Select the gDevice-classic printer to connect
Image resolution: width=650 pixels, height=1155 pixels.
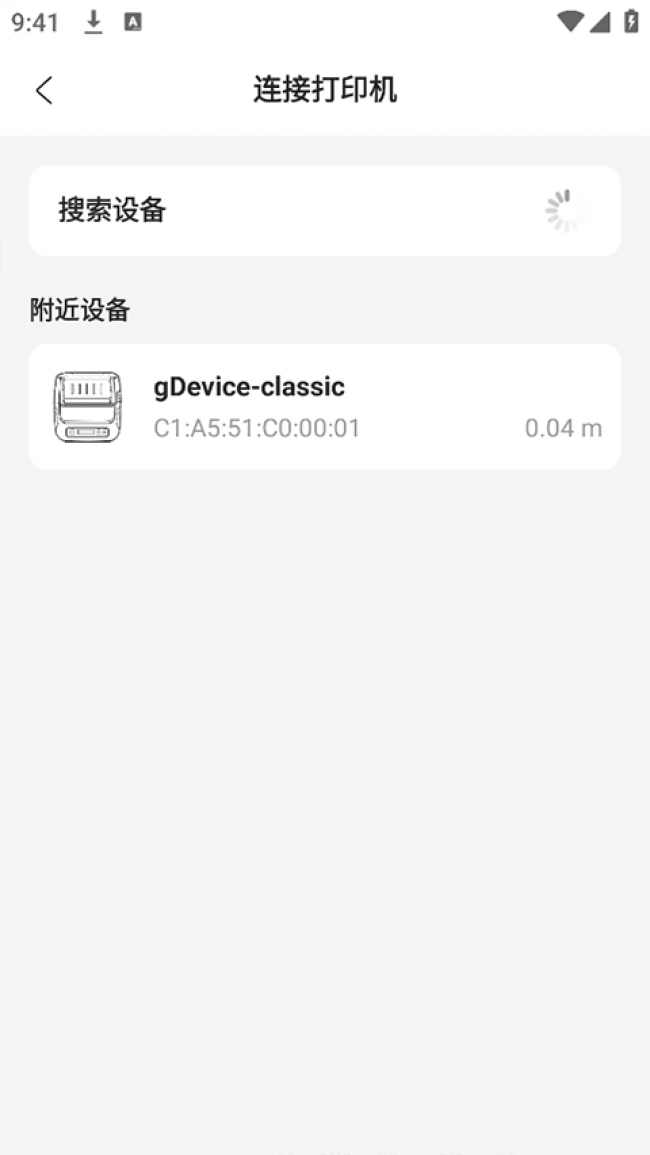(324, 407)
